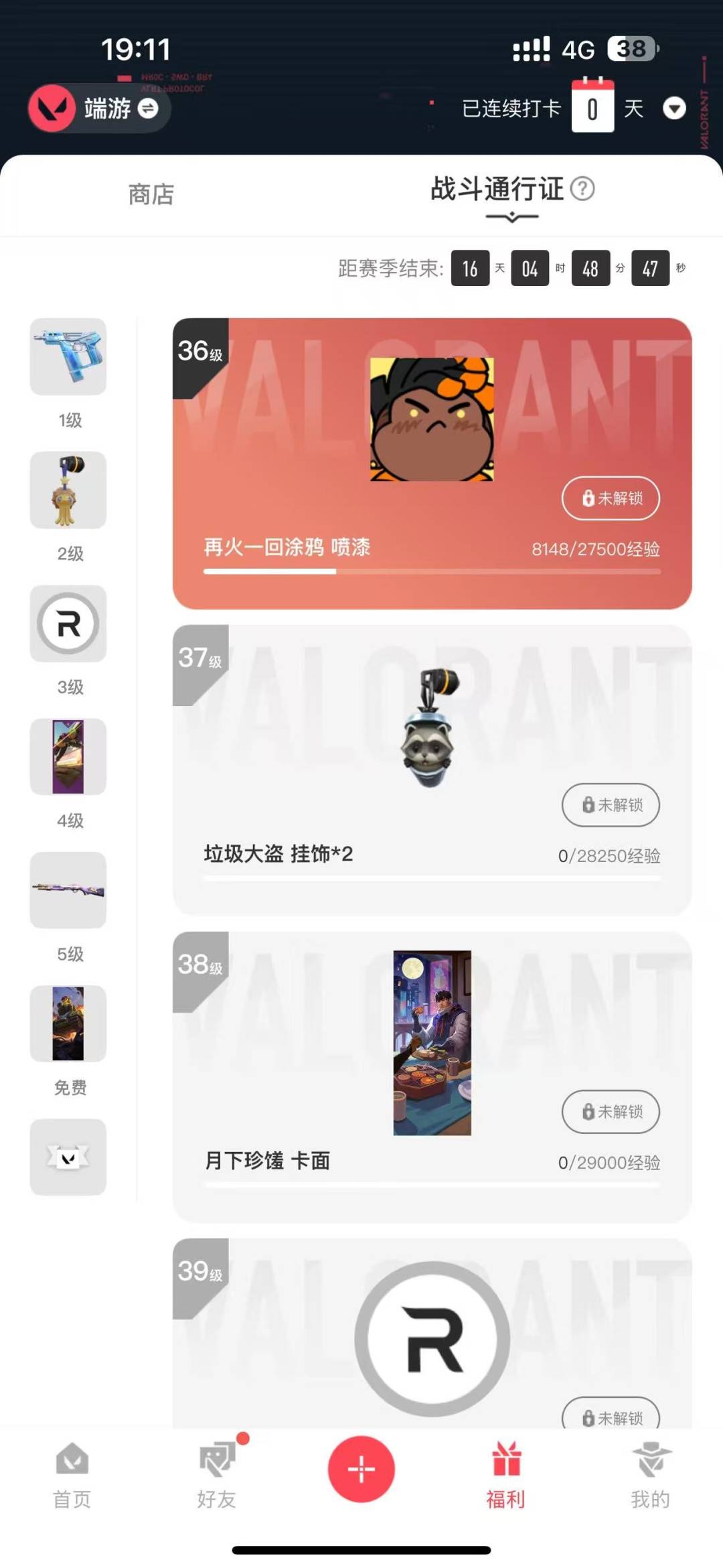Select the 5级 shotgun reward thumbnail
This screenshot has width=723, height=1568.
pos(68,890)
